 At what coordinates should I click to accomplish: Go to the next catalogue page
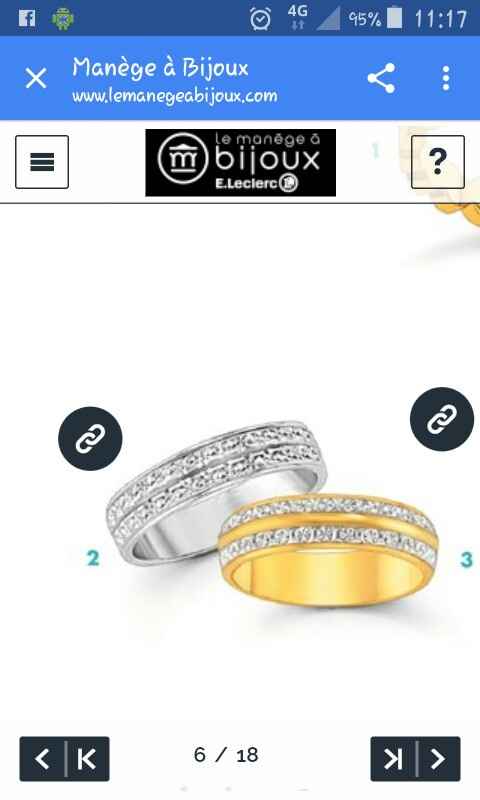click(x=439, y=759)
